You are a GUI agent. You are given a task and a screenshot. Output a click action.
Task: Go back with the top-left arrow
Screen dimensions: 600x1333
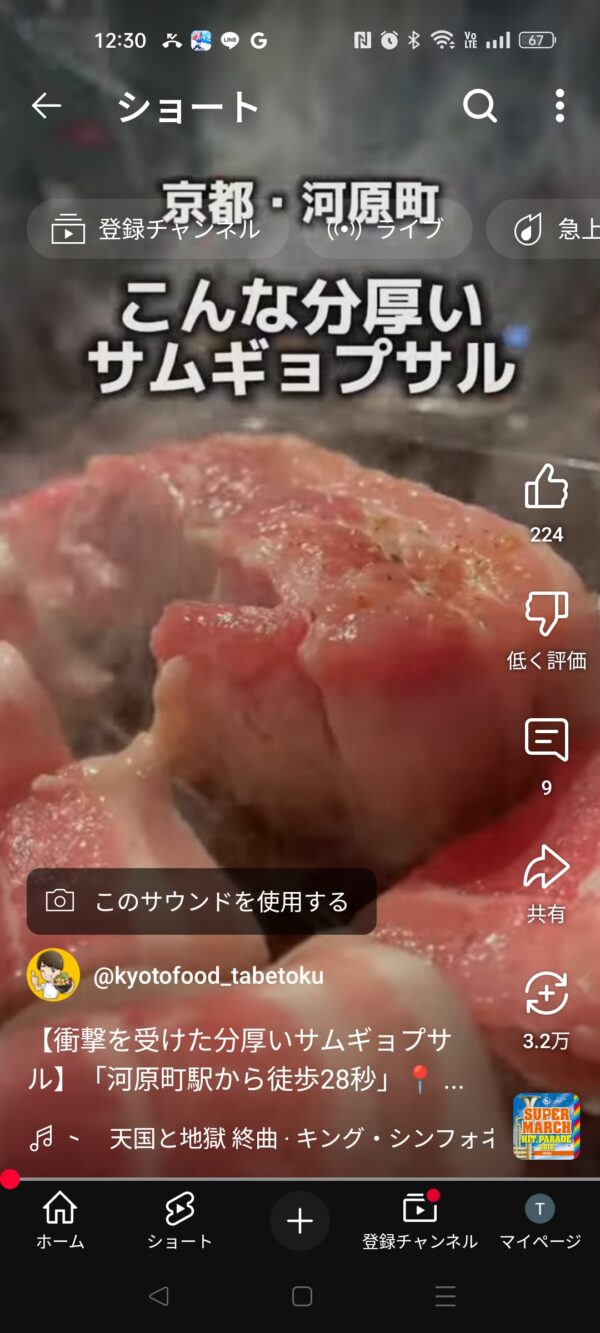tap(46, 106)
